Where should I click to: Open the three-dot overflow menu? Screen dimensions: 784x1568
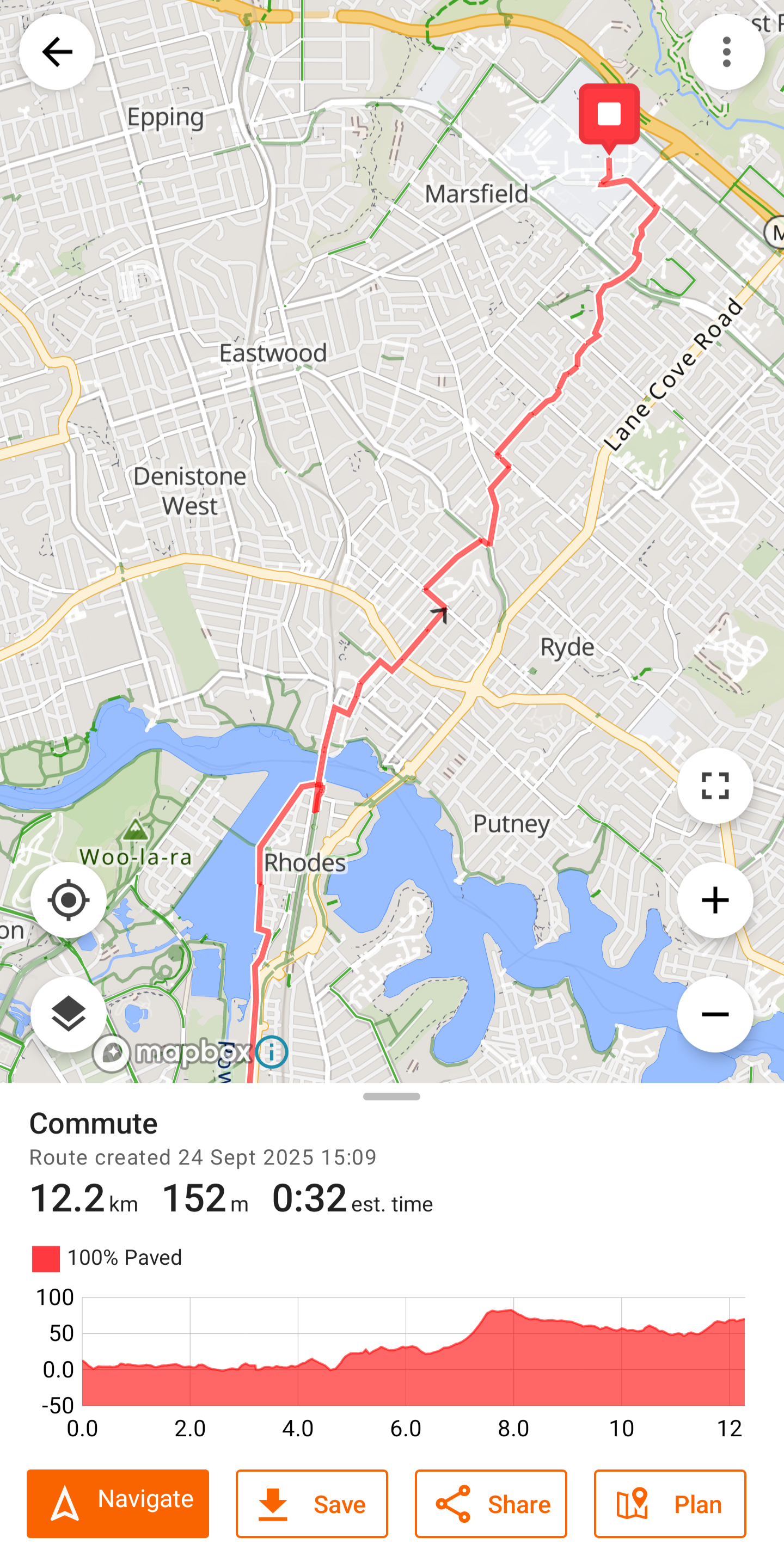click(726, 52)
